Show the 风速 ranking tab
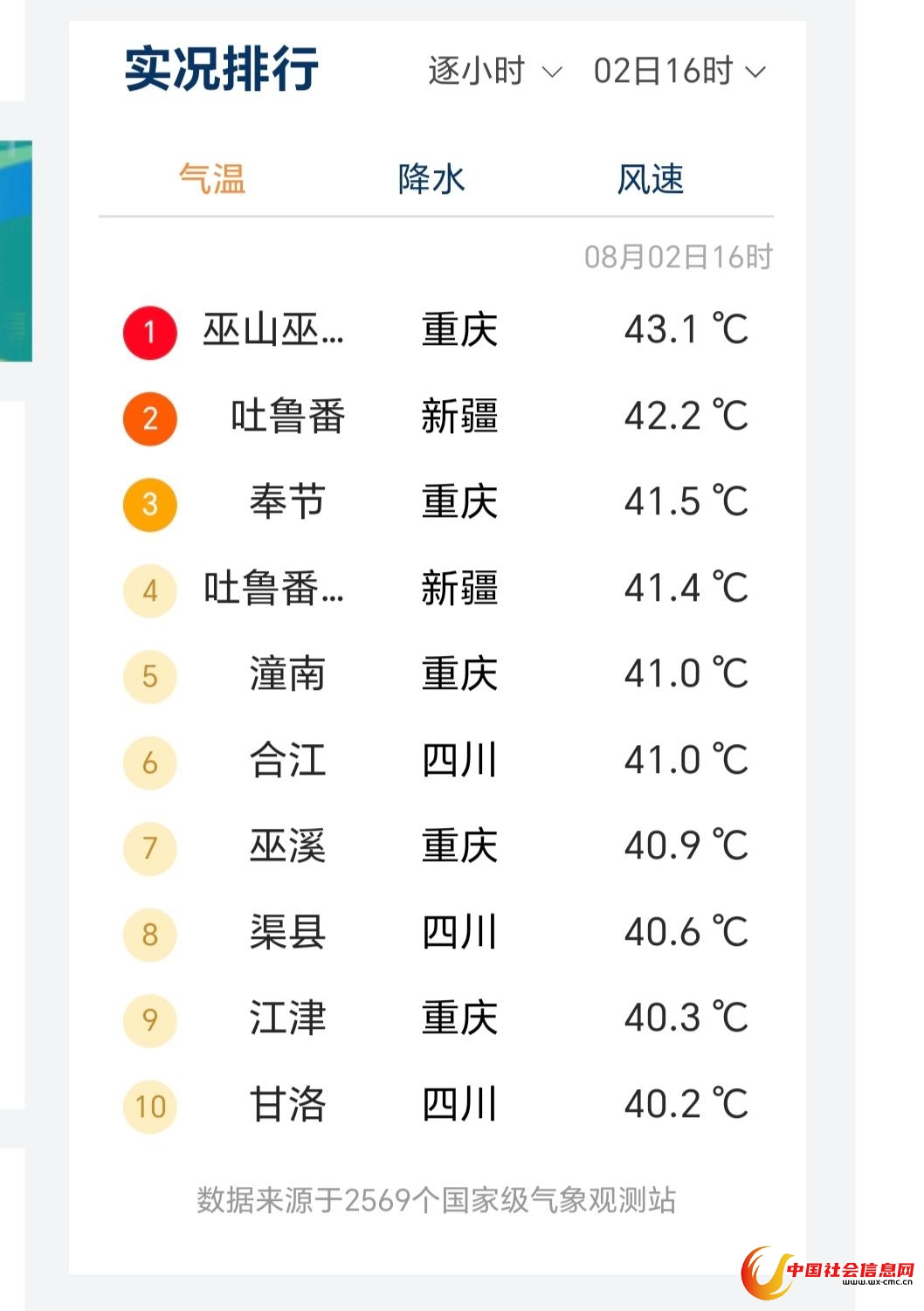The height and width of the screenshot is (1311, 924). (651, 179)
